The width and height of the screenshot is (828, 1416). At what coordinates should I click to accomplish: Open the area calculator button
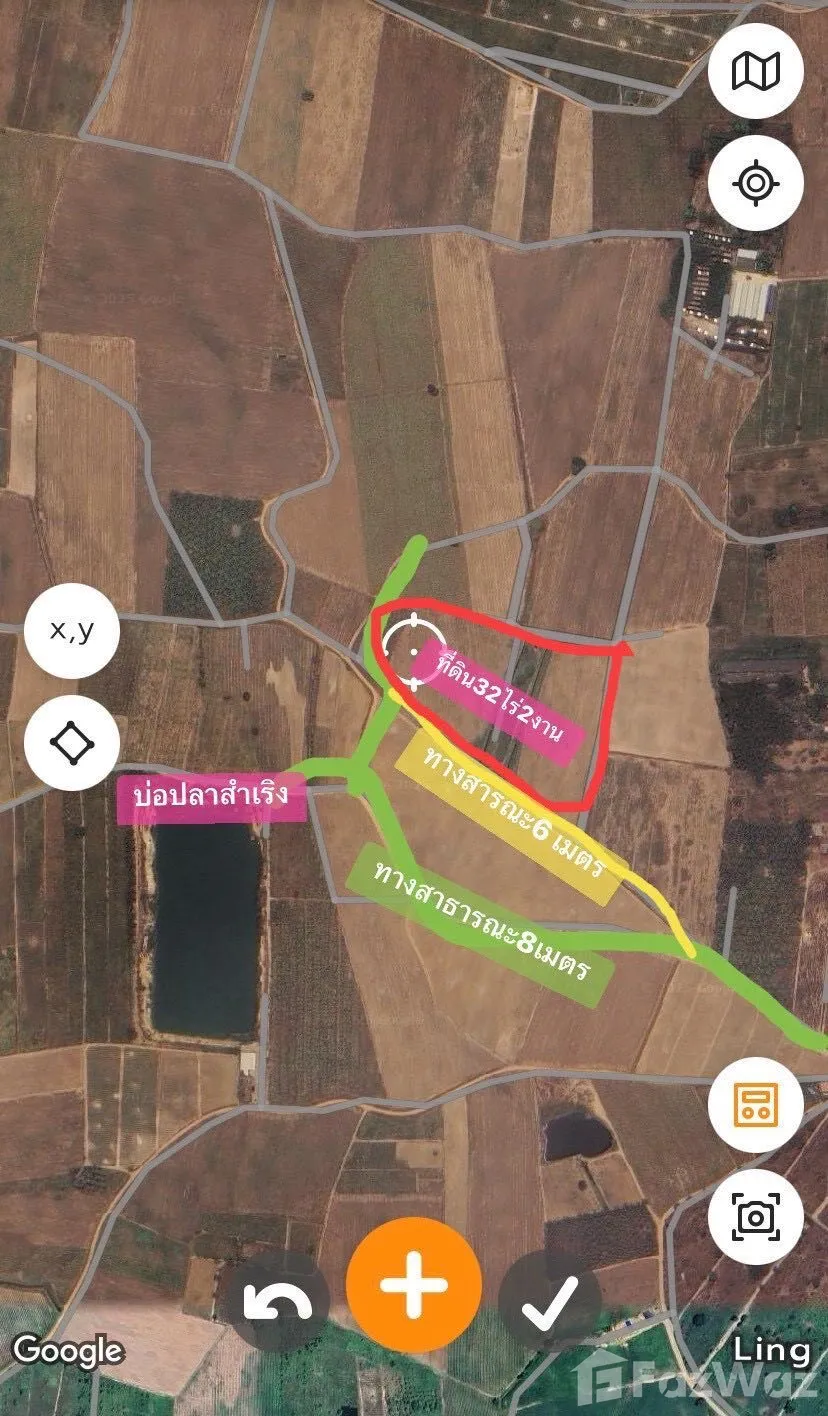[x=756, y=1105]
